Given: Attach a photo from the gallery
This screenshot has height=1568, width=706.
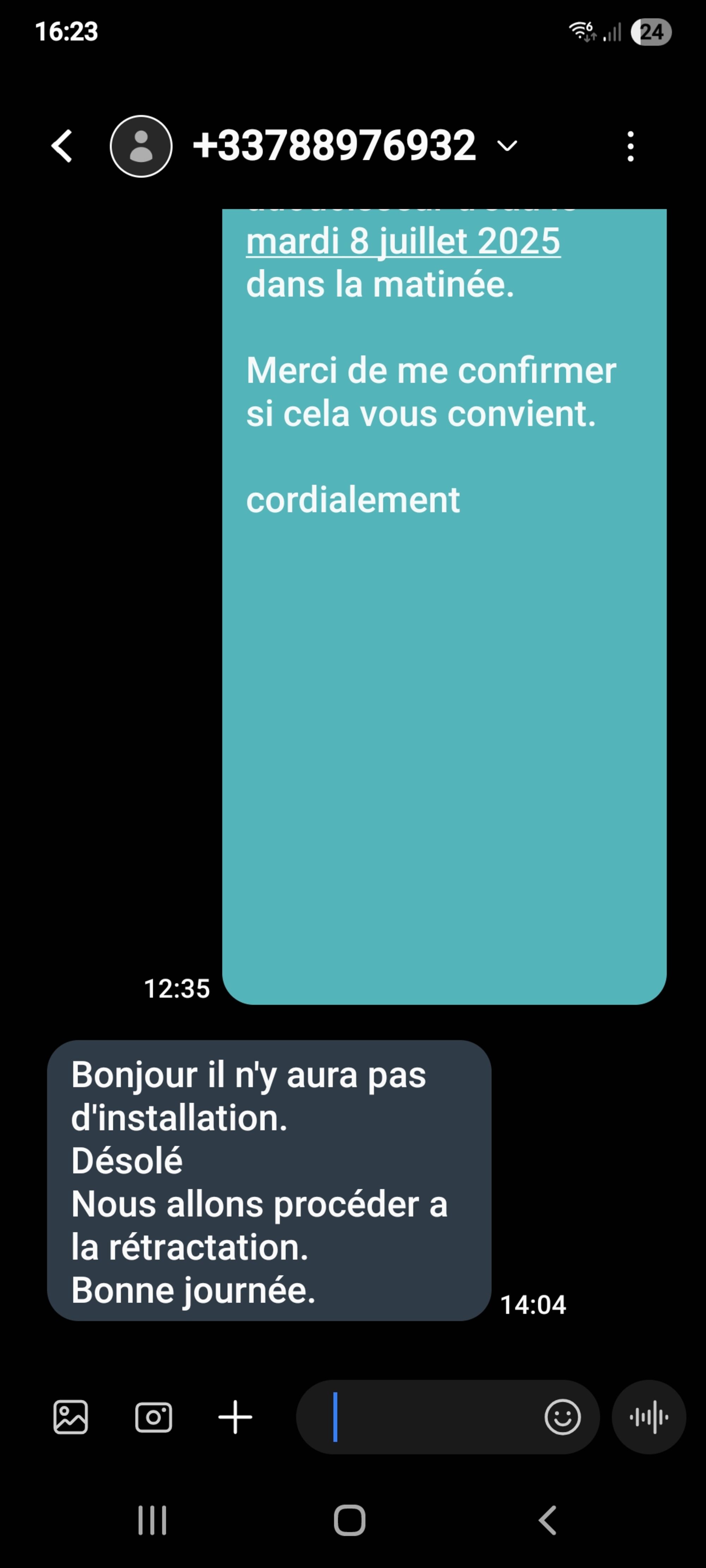Looking at the screenshot, I should coord(71,1417).
